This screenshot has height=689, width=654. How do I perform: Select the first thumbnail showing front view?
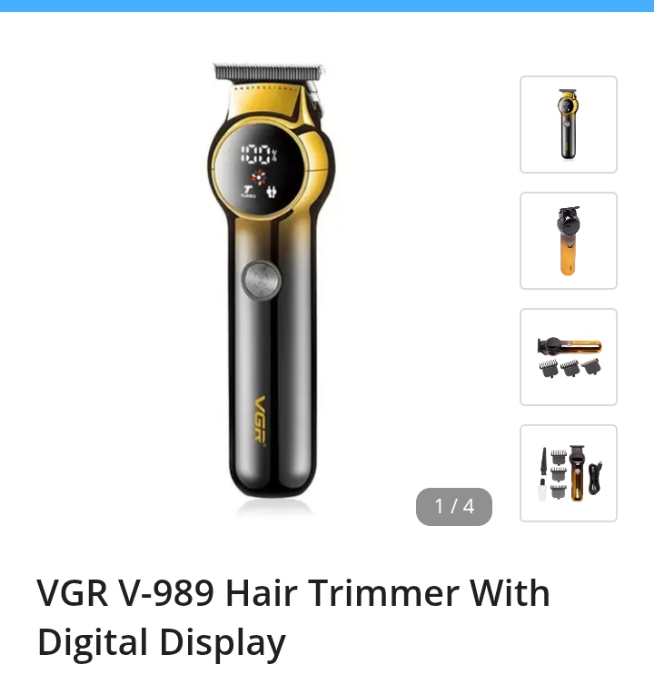(568, 124)
